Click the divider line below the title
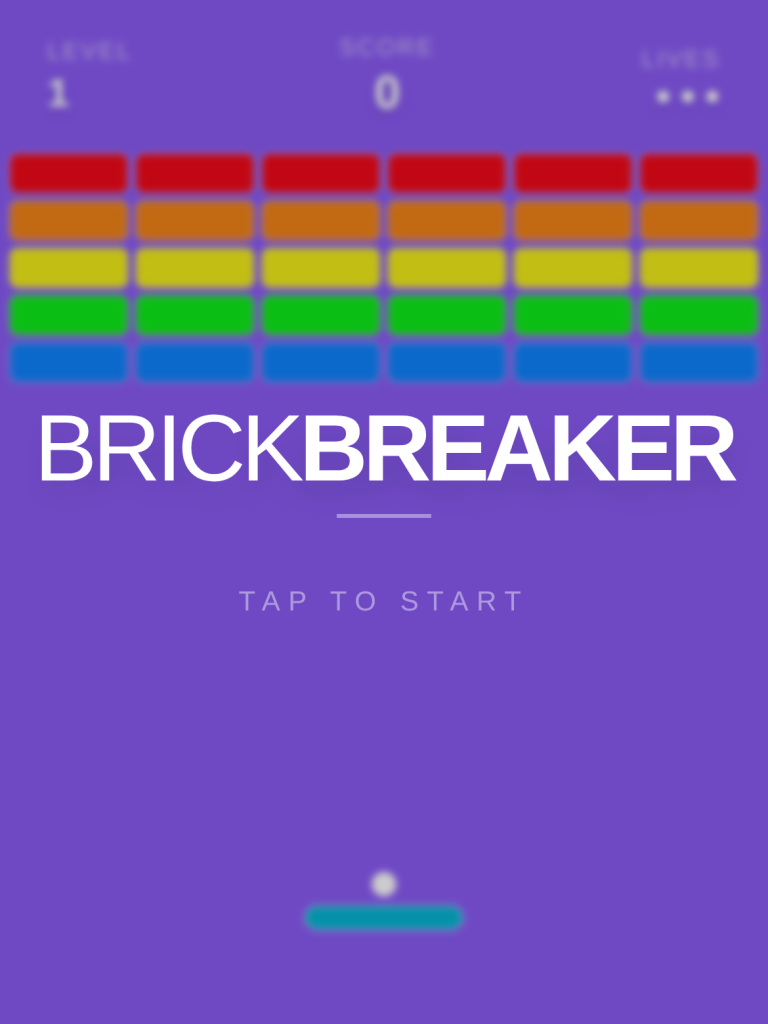The image size is (768, 1024). point(384,515)
